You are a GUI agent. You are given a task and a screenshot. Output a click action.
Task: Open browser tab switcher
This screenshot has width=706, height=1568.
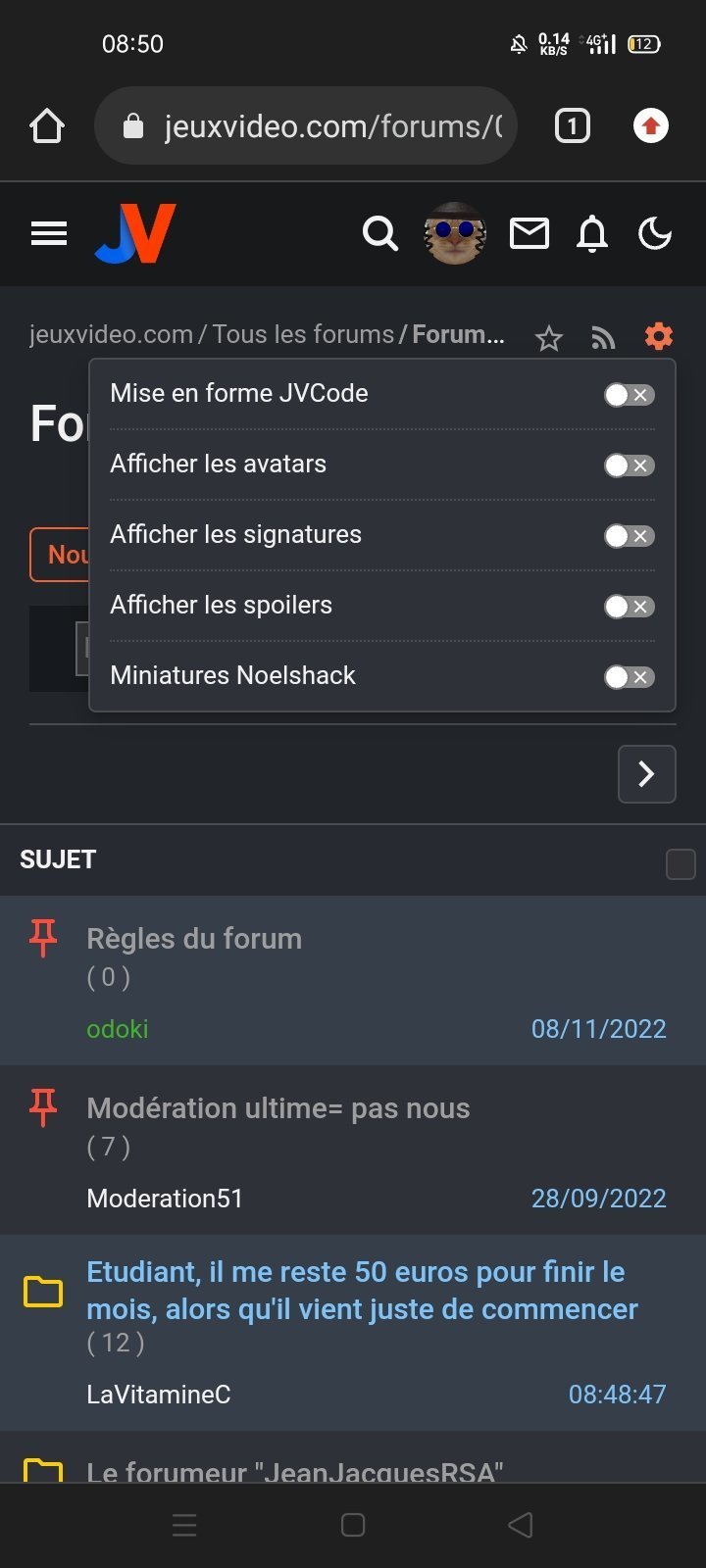pos(573,126)
